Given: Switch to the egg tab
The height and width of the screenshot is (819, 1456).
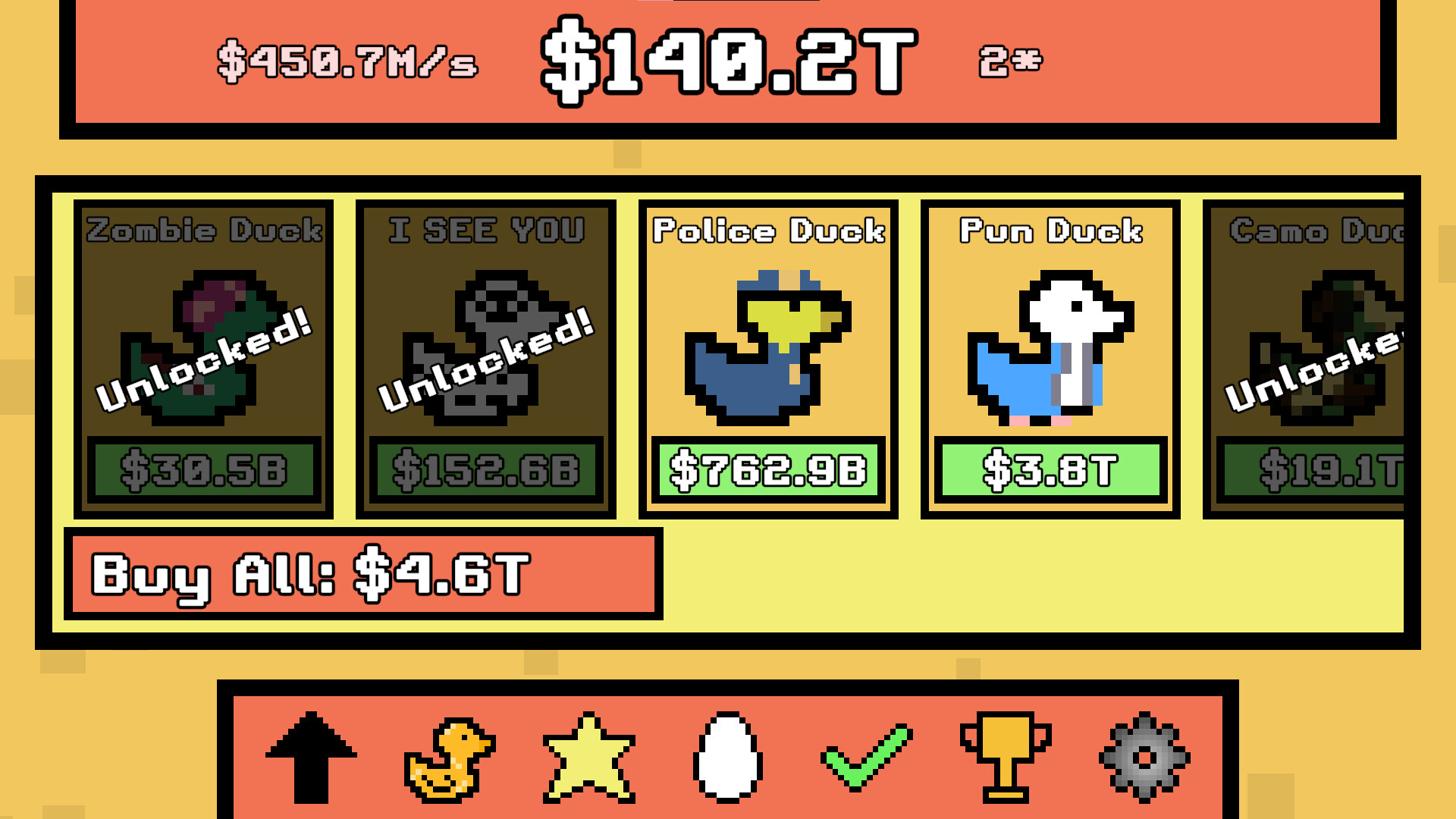Looking at the screenshot, I should (x=727, y=757).
